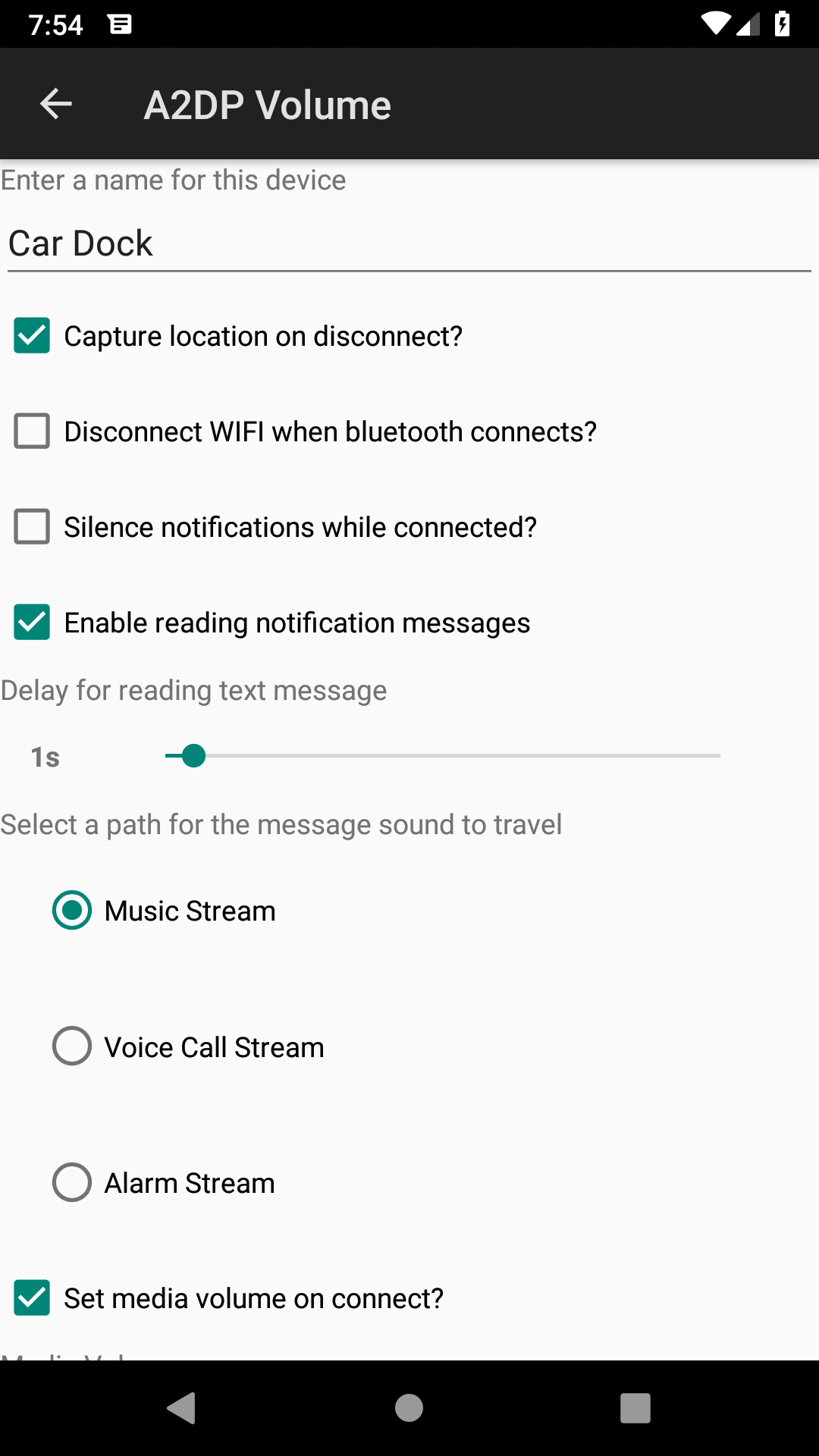This screenshot has width=819, height=1456.
Task: Choose Voice Call Stream path
Action: pos(72,1046)
